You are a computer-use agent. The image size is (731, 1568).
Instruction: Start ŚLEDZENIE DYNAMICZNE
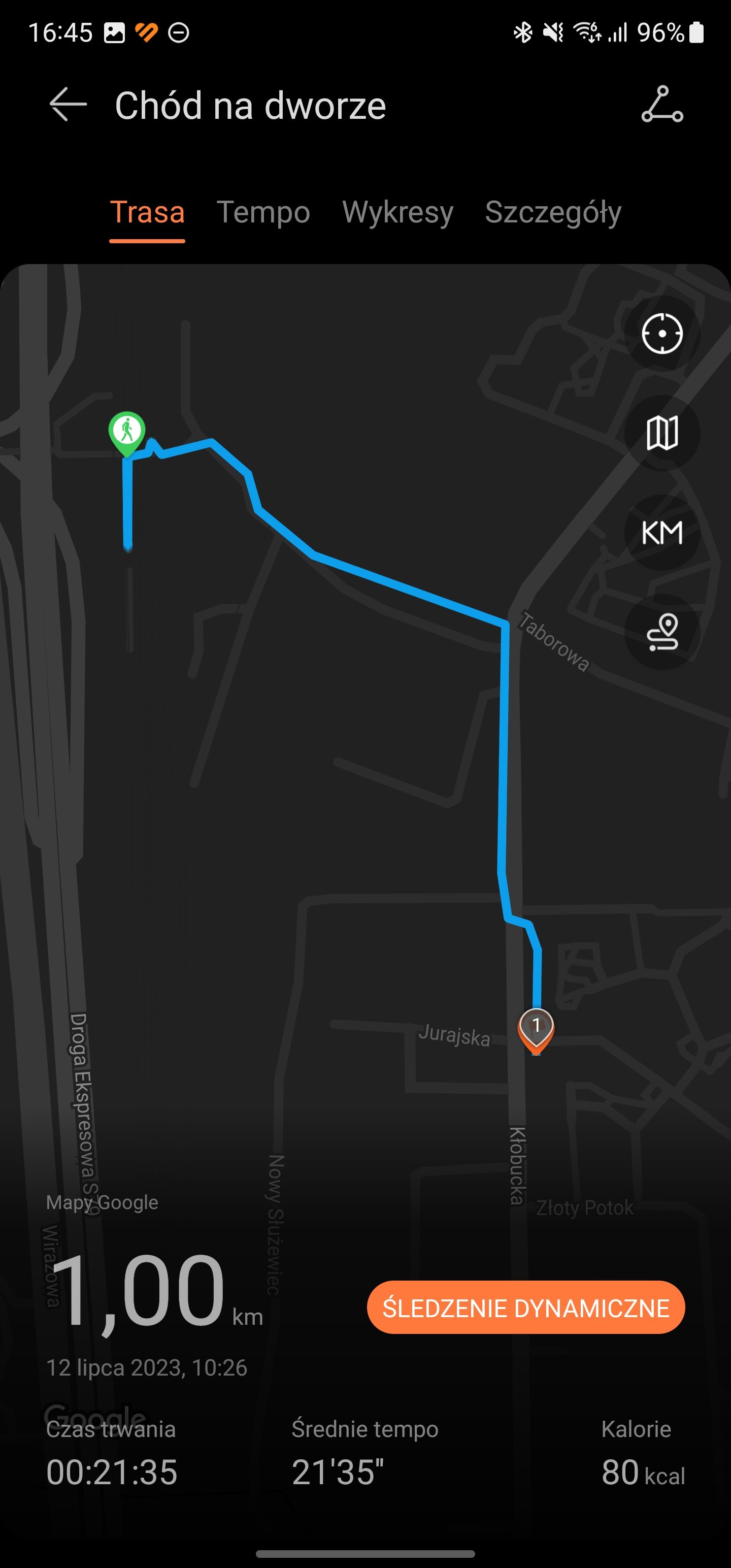[x=526, y=1308]
